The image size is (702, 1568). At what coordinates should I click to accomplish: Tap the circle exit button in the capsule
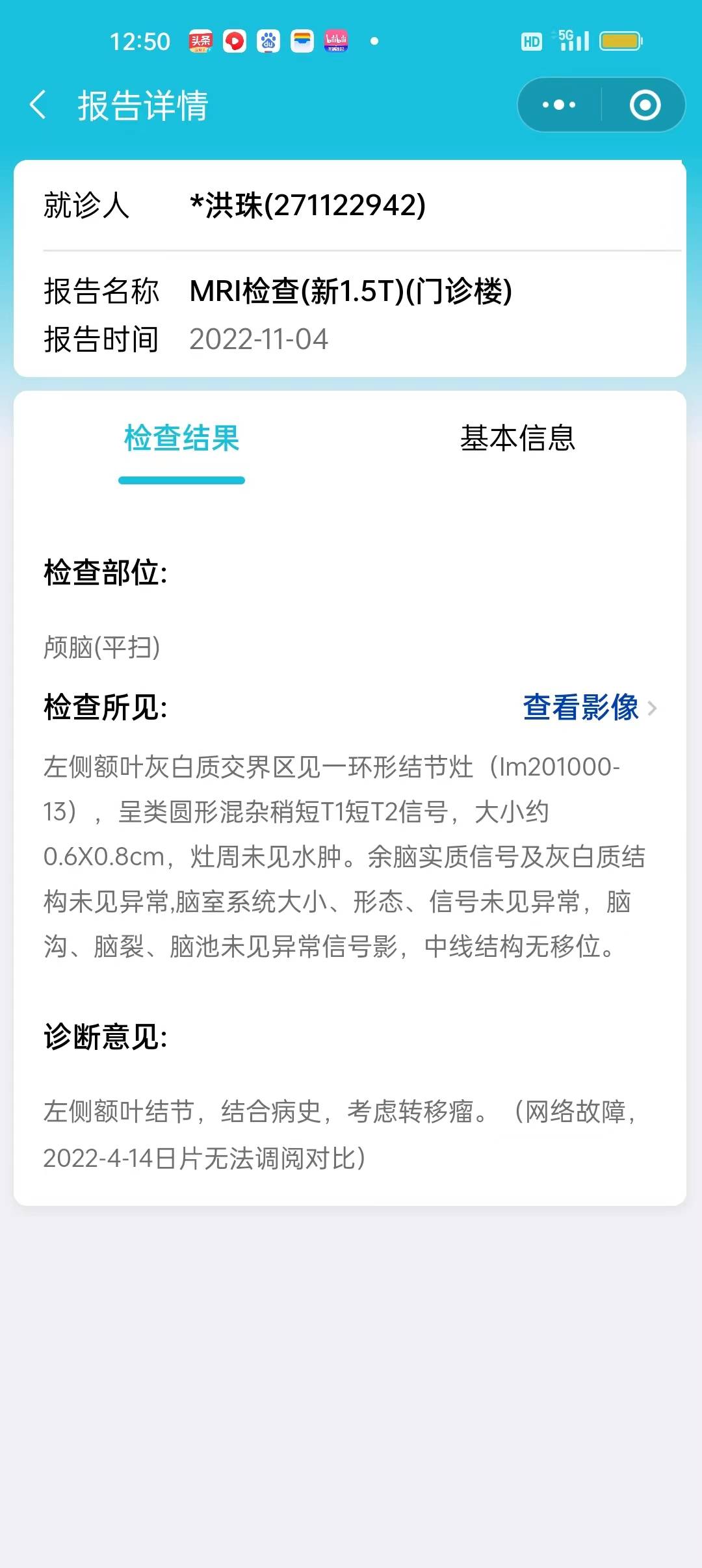[643, 104]
